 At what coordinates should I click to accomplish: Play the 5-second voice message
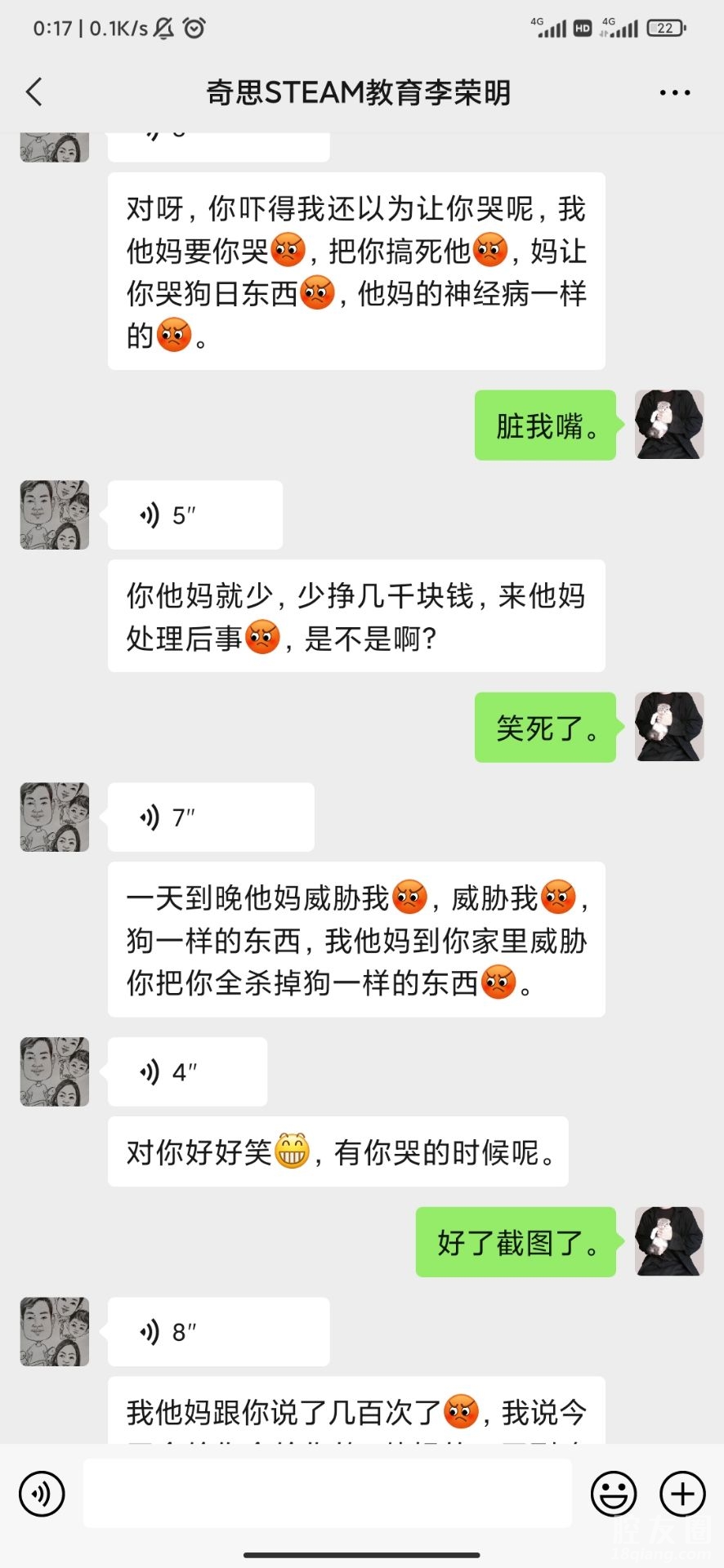(x=194, y=515)
